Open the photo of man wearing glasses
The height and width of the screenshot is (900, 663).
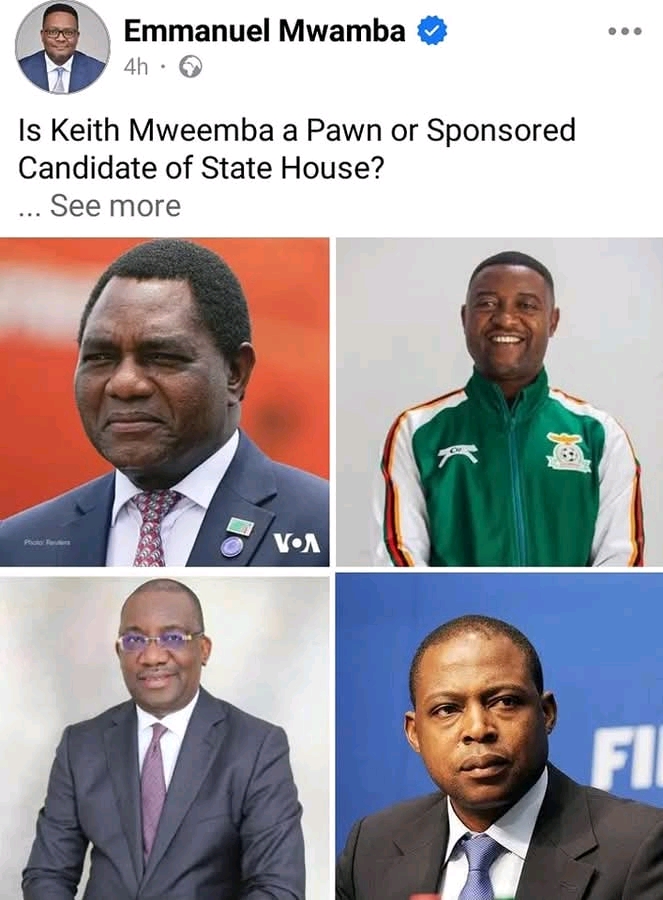click(164, 737)
